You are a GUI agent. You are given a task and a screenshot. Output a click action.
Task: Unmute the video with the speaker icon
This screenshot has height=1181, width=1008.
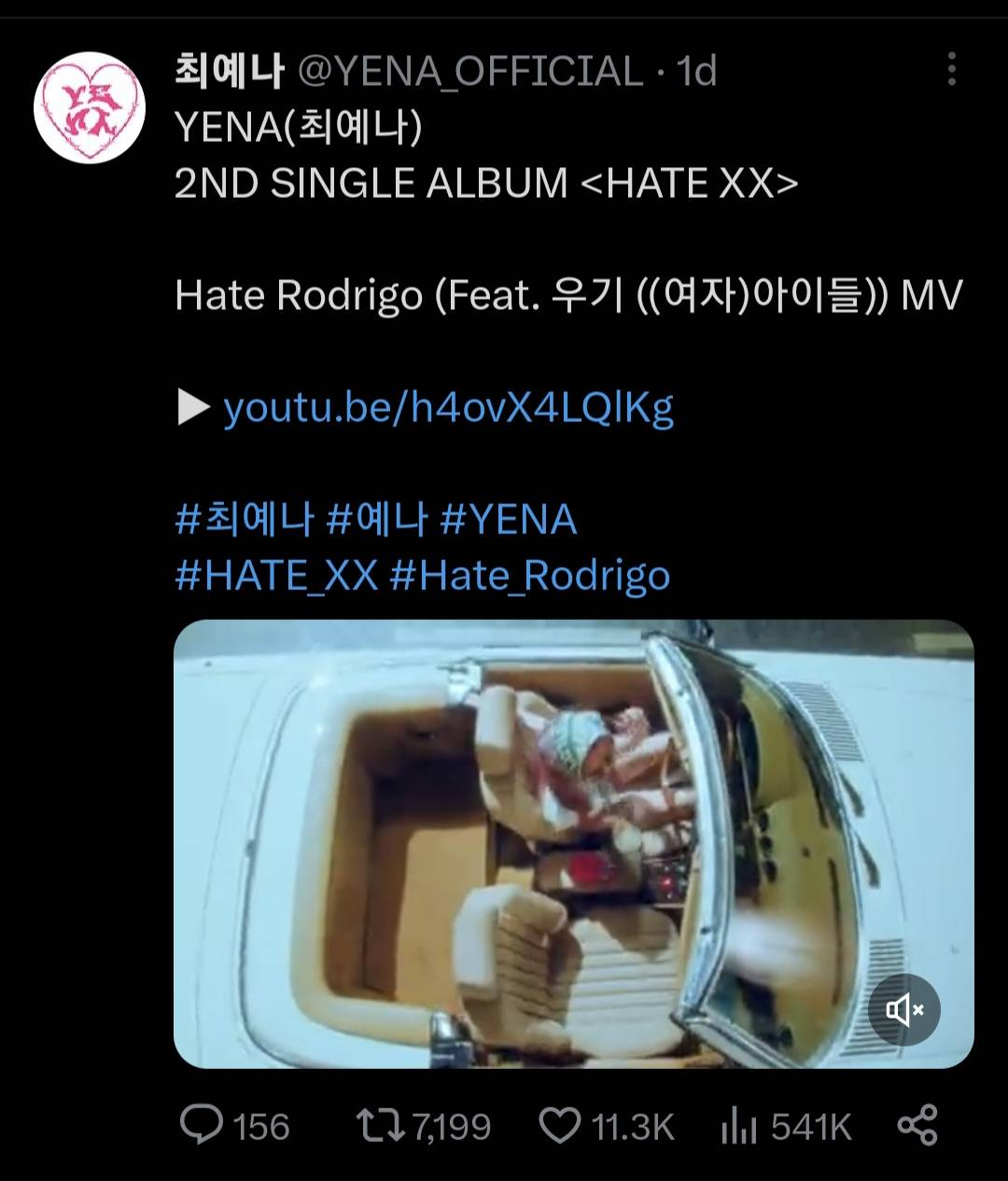point(903,1009)
